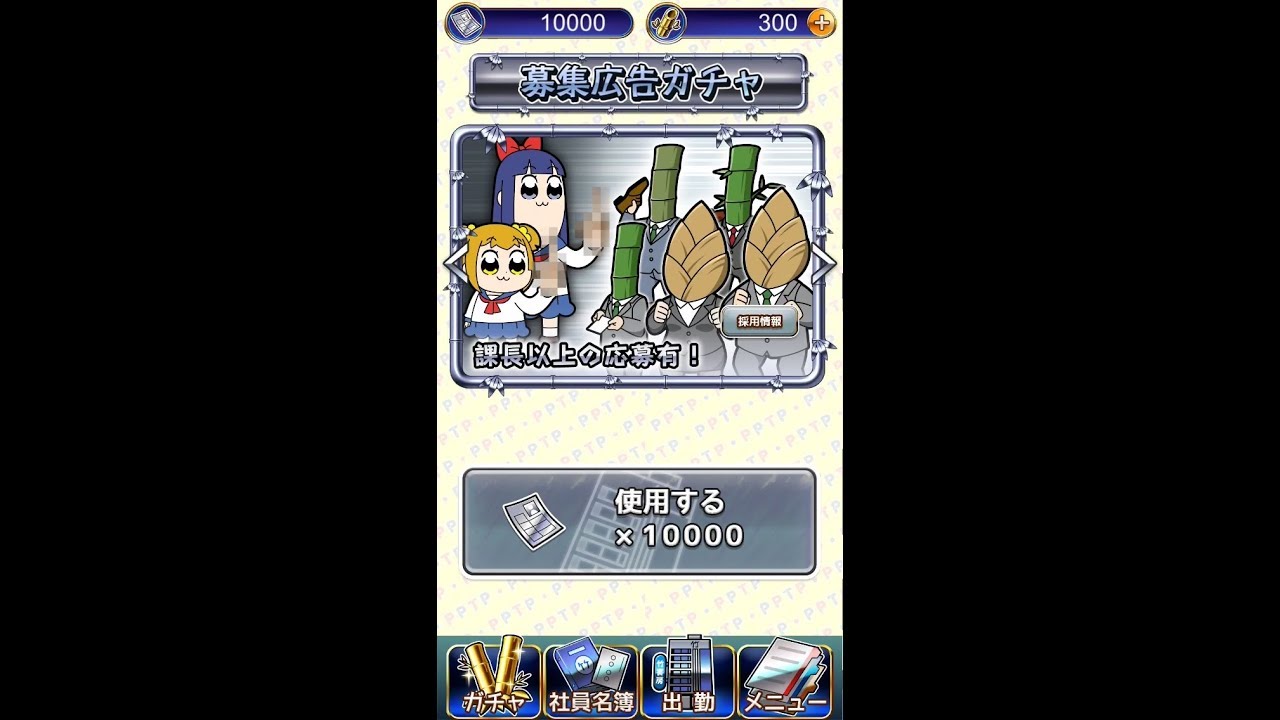Use 10000 flyers with 使用する button
Screen dimensions: 1280x720
pyautogui.click(x=639, y=521)
